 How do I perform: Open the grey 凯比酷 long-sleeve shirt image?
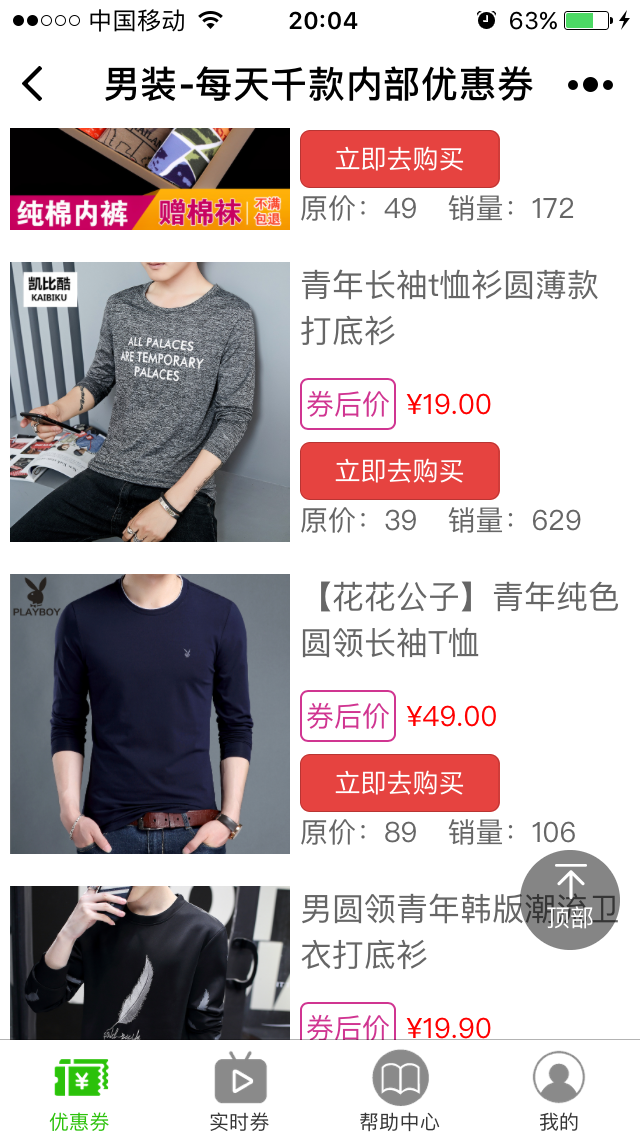[x=150, y=402]
